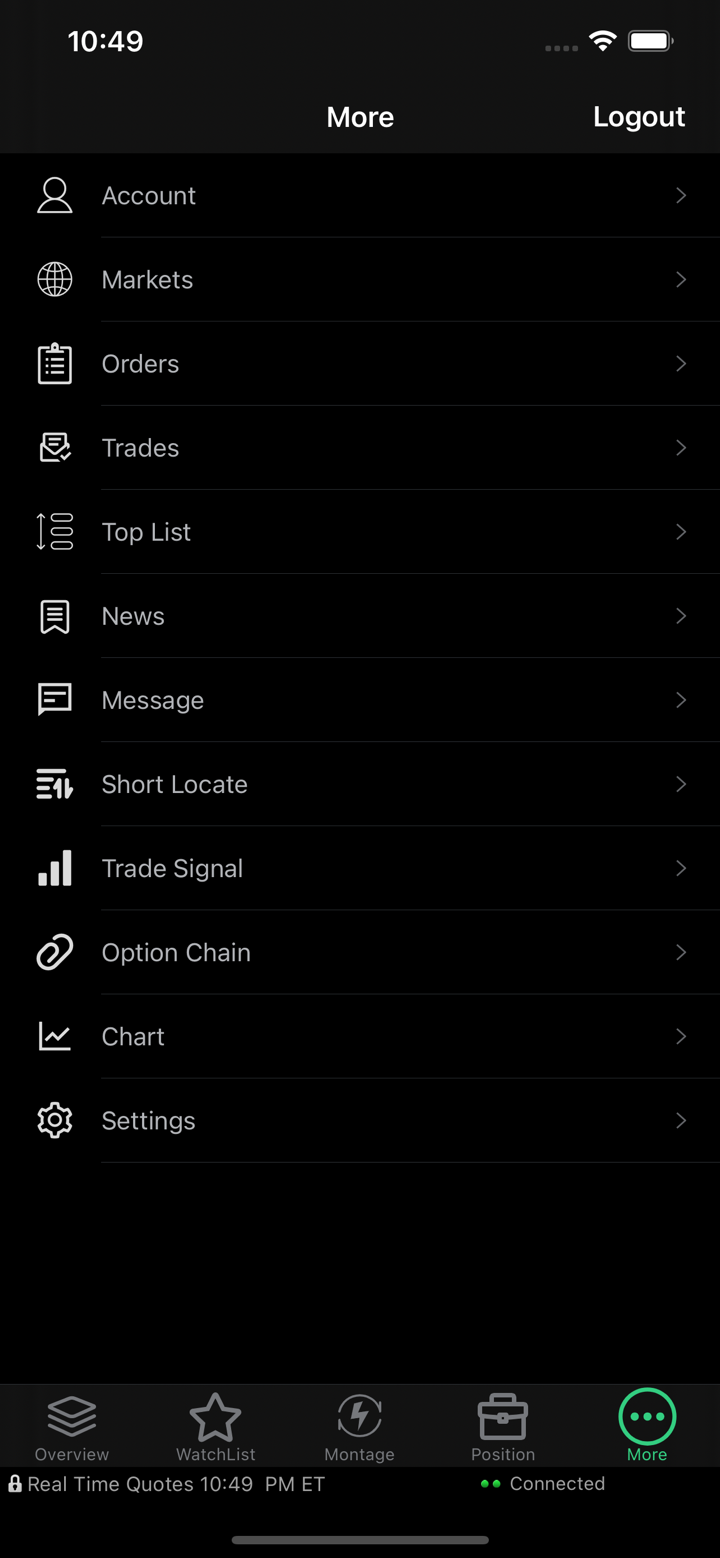
Task: Open the Account row
Action: tap(360, 196)
